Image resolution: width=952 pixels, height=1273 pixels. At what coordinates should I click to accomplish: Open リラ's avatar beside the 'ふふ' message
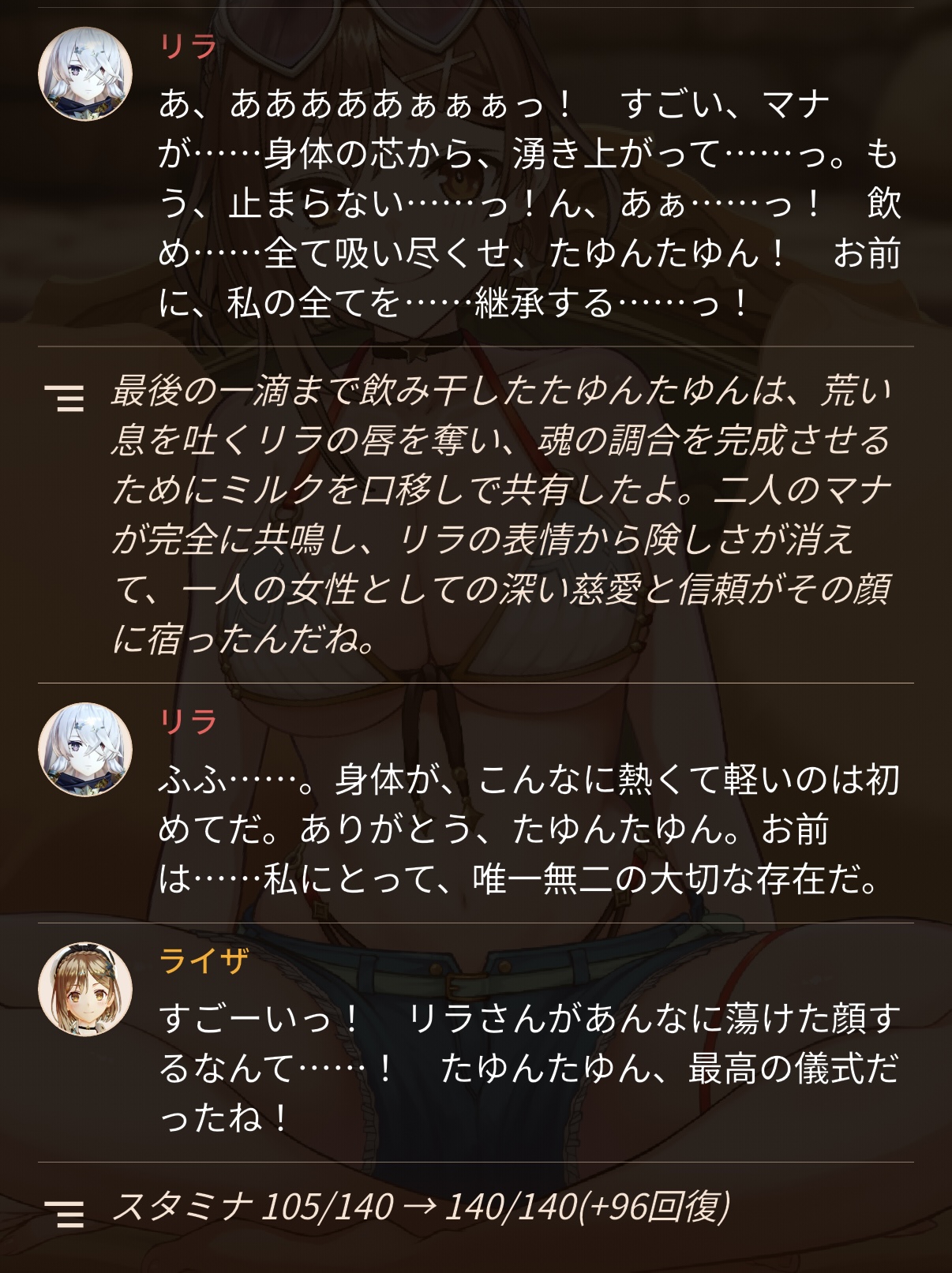[85, 750]
